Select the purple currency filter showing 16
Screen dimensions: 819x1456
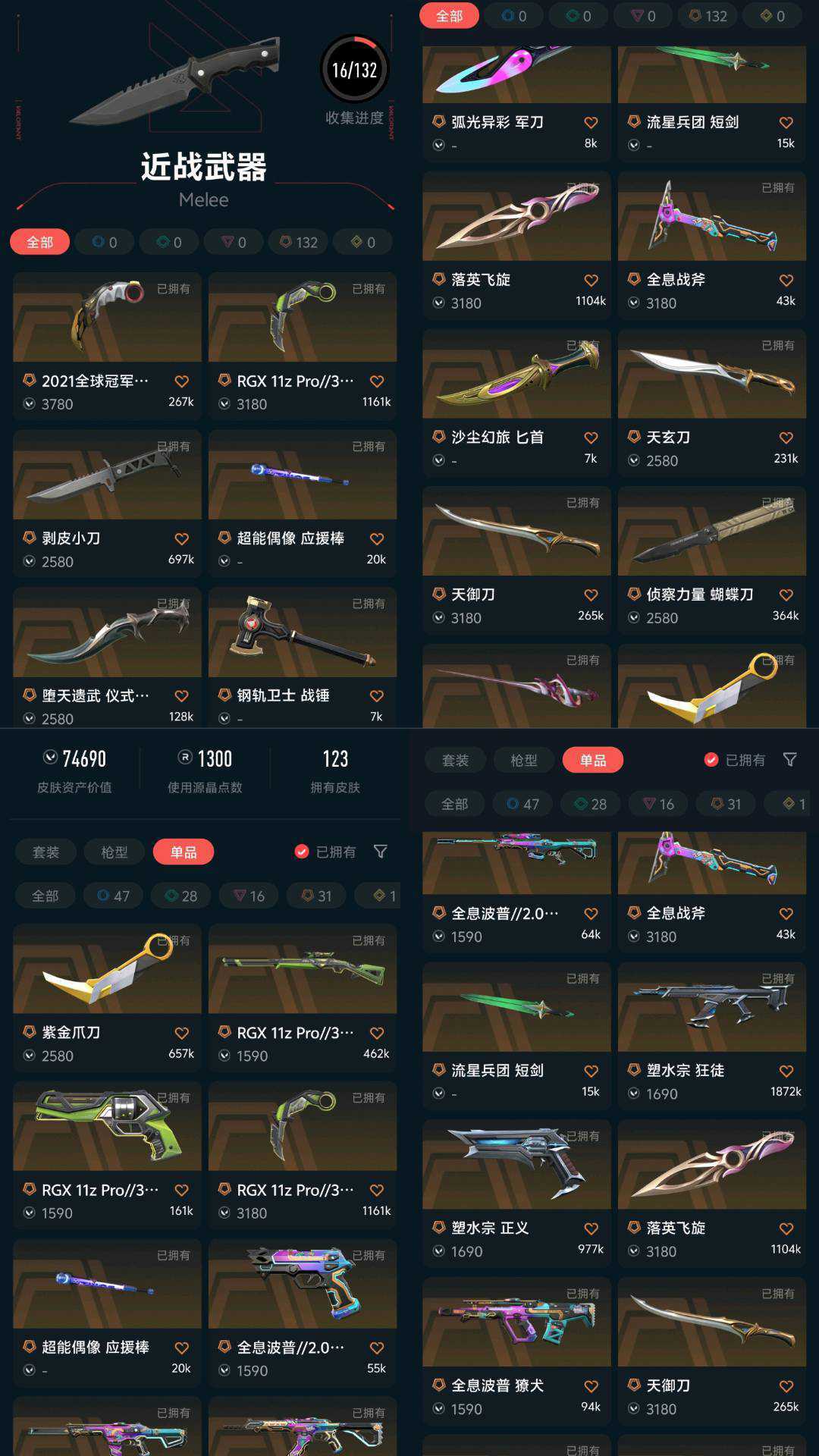pyautogui.click(x=657, y=804)
